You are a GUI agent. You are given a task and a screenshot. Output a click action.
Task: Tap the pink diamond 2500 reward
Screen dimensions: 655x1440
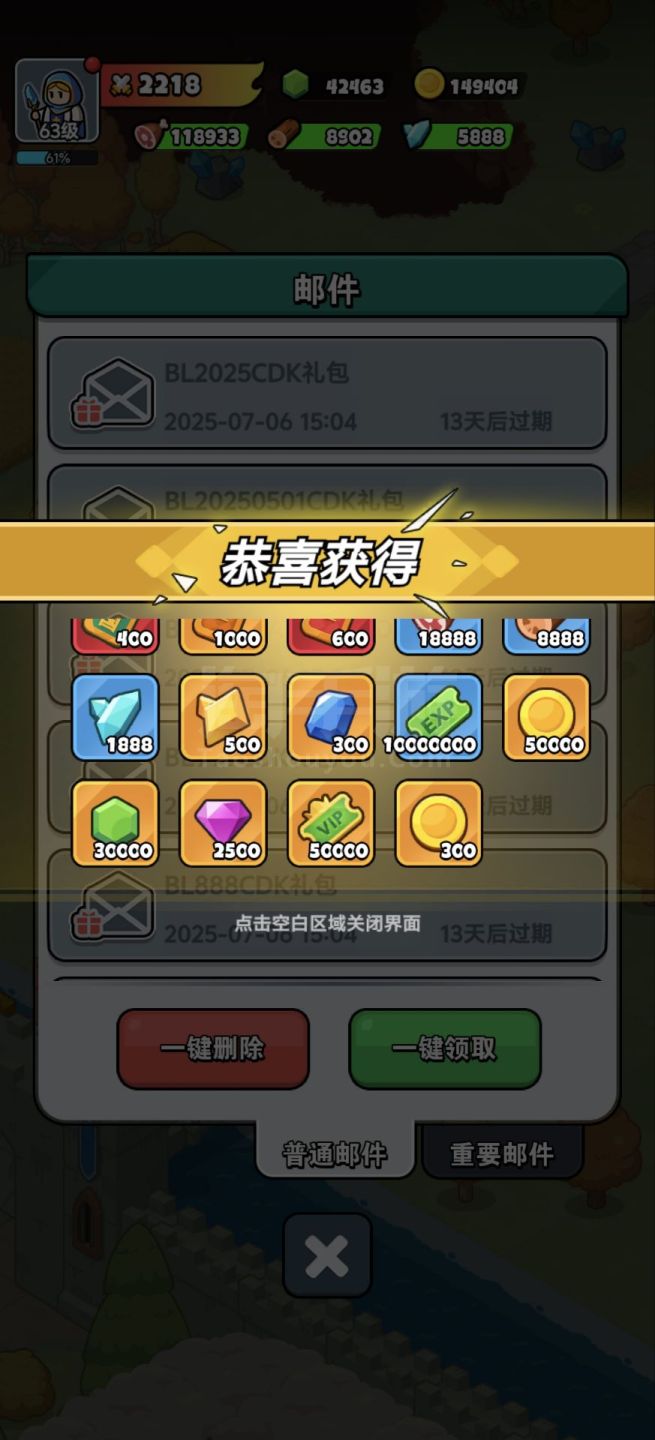(223, 823)
